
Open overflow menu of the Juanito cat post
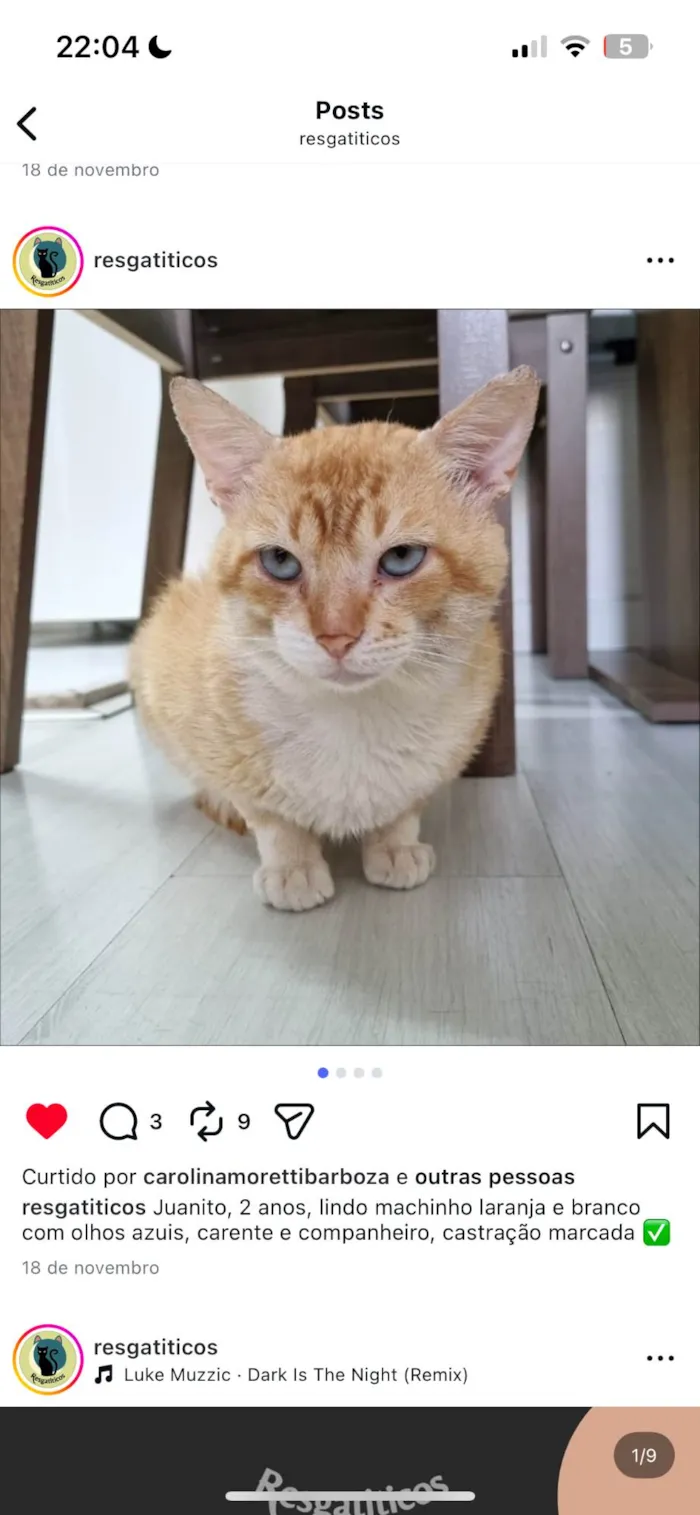(x=659, y=260)
